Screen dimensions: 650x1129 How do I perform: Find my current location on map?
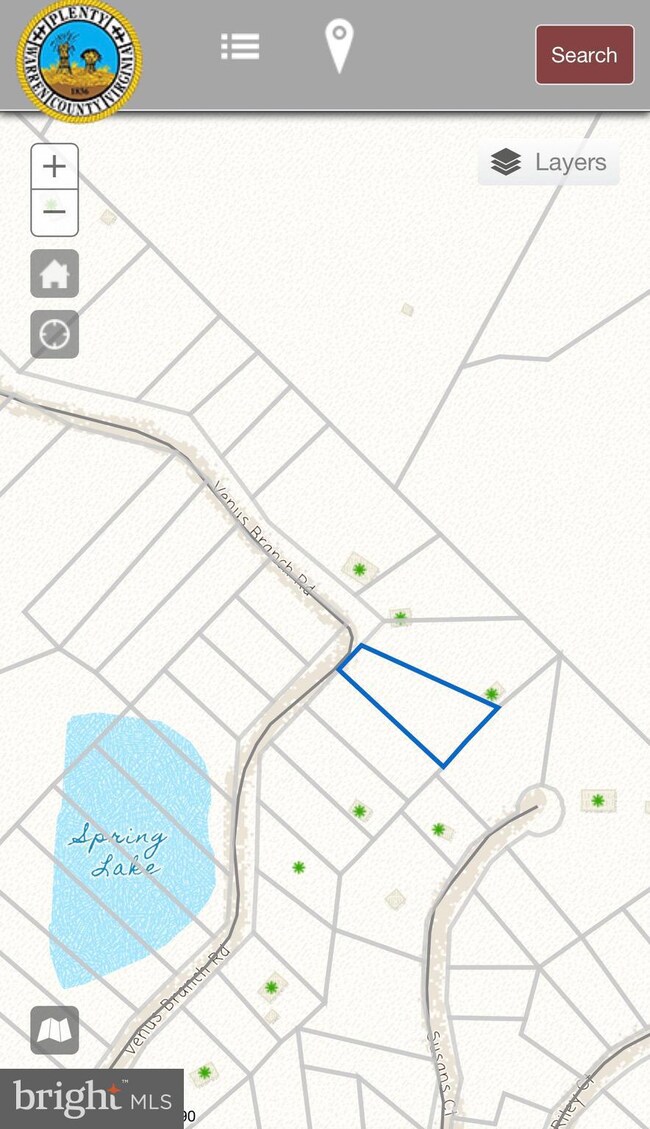pos(54,334)
